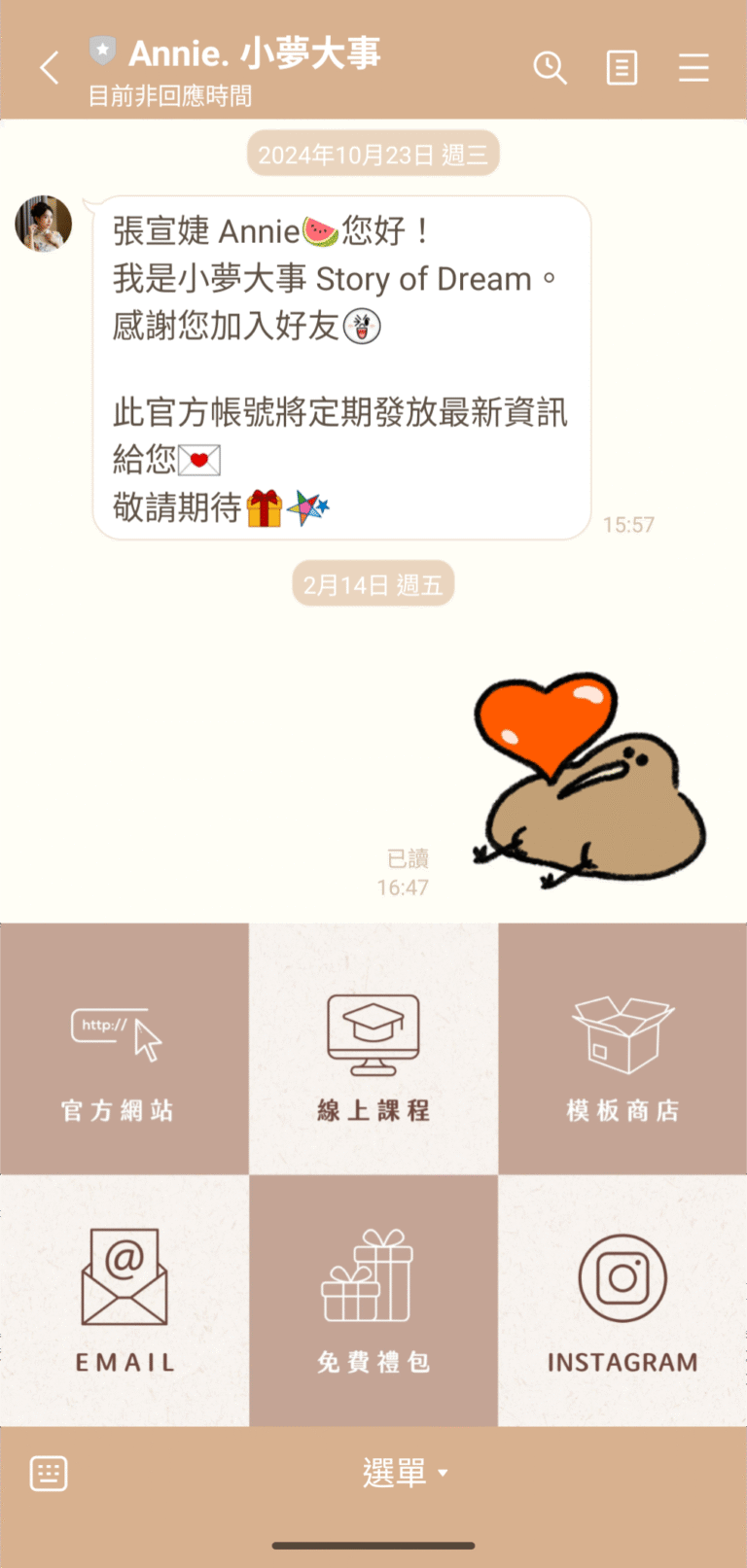747x1568 pixels.
Task: Tap the 目前非回應時間 status text
Action: (x=167, y=96)
